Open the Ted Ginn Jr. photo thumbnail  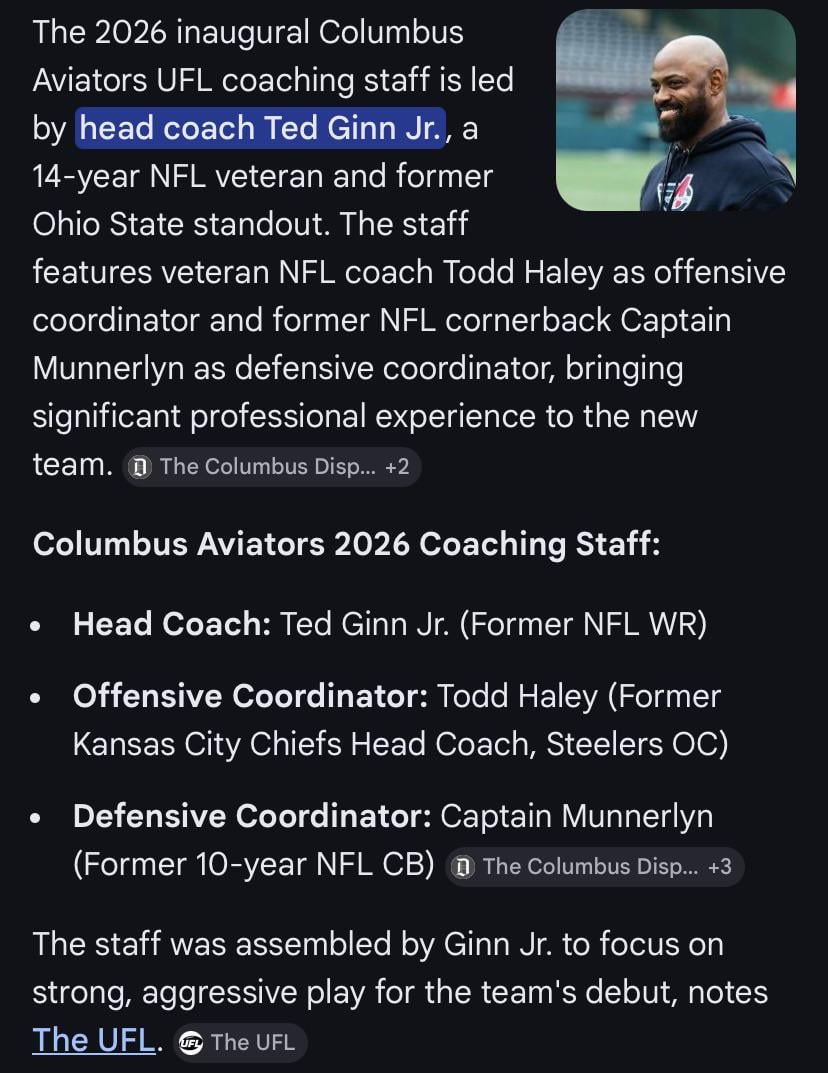675,110
